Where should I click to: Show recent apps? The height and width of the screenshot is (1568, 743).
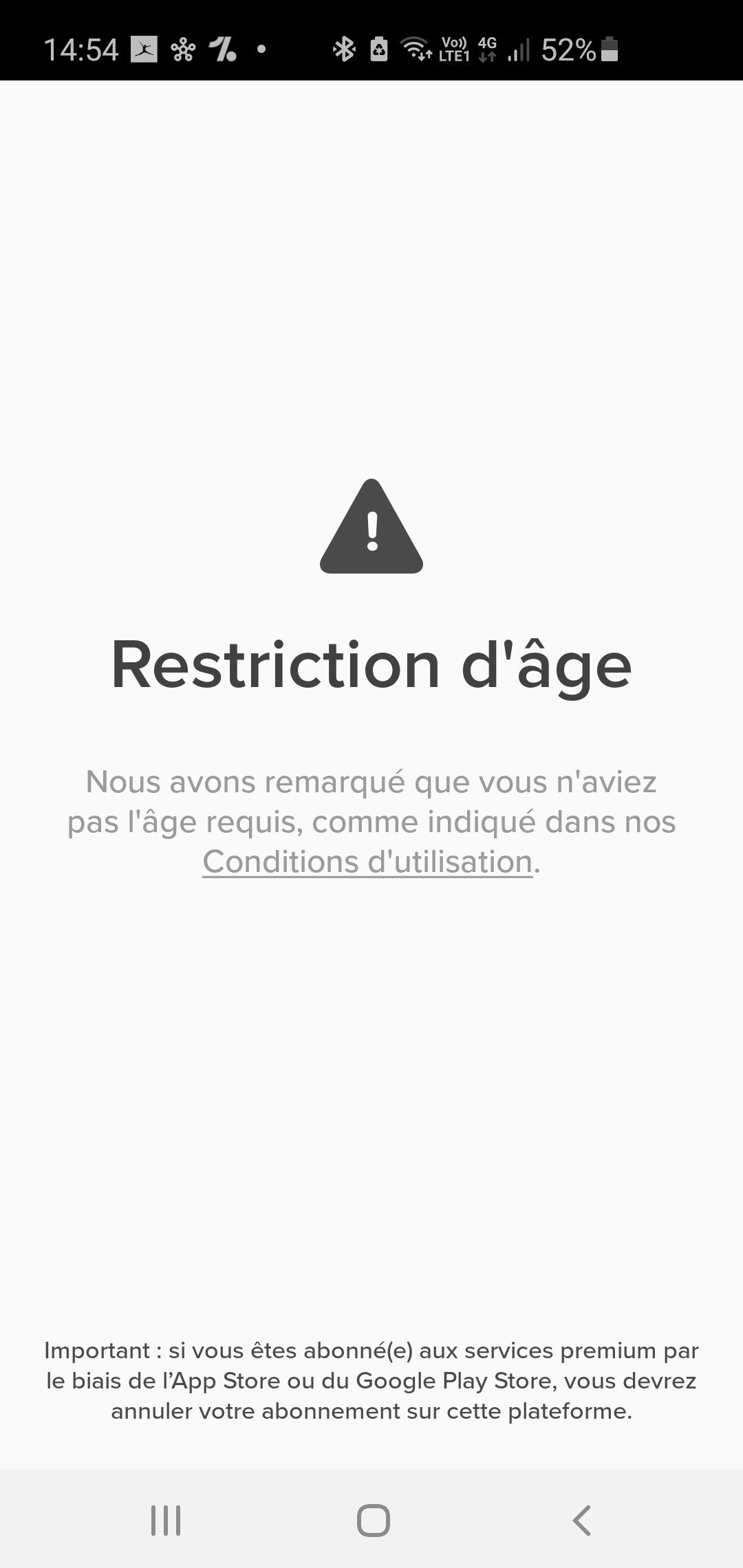pos(166,1521)
